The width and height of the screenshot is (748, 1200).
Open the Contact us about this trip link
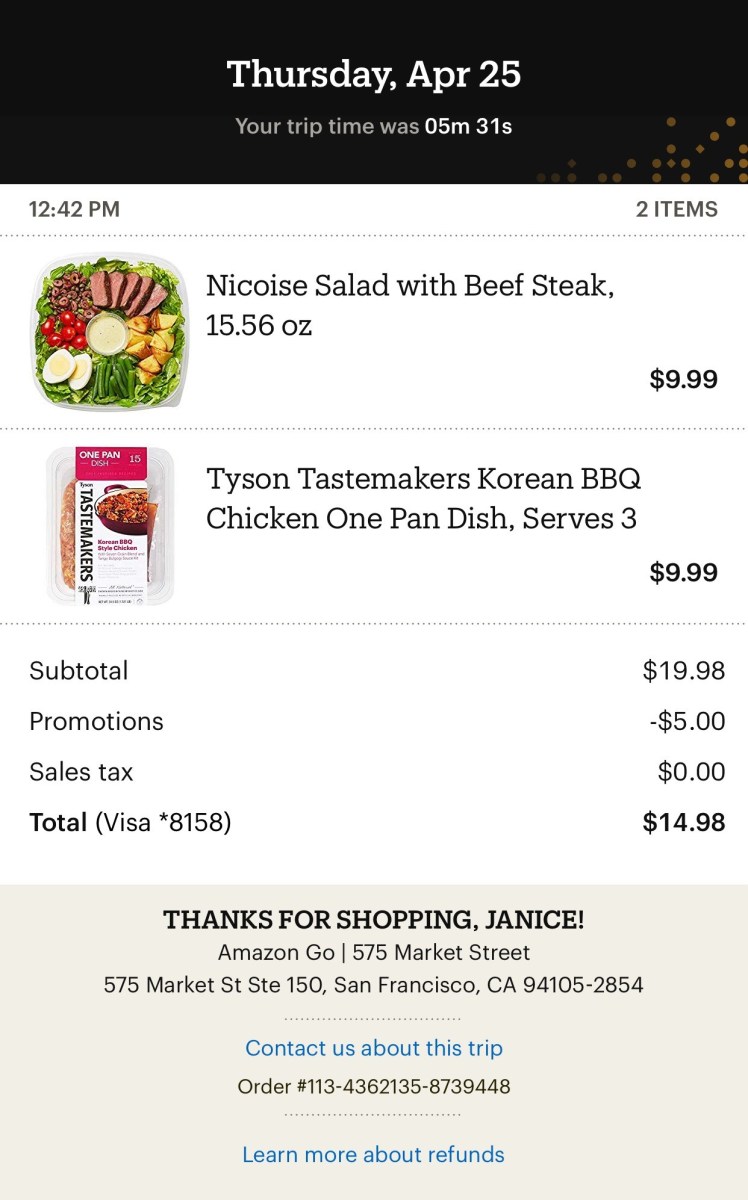[374, 1048]
